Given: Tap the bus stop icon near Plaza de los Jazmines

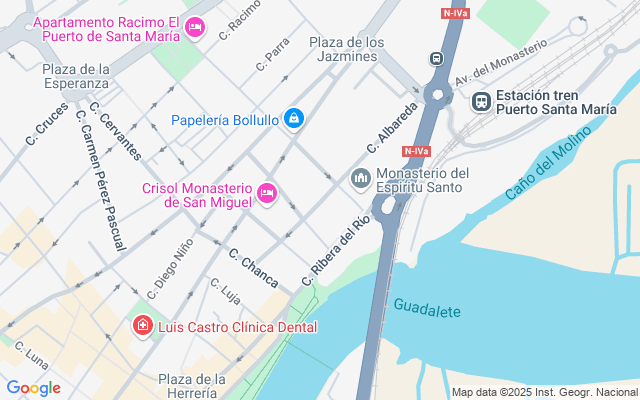Looking at the screenshot, I should pyautogui.click(x=436, y=58).
